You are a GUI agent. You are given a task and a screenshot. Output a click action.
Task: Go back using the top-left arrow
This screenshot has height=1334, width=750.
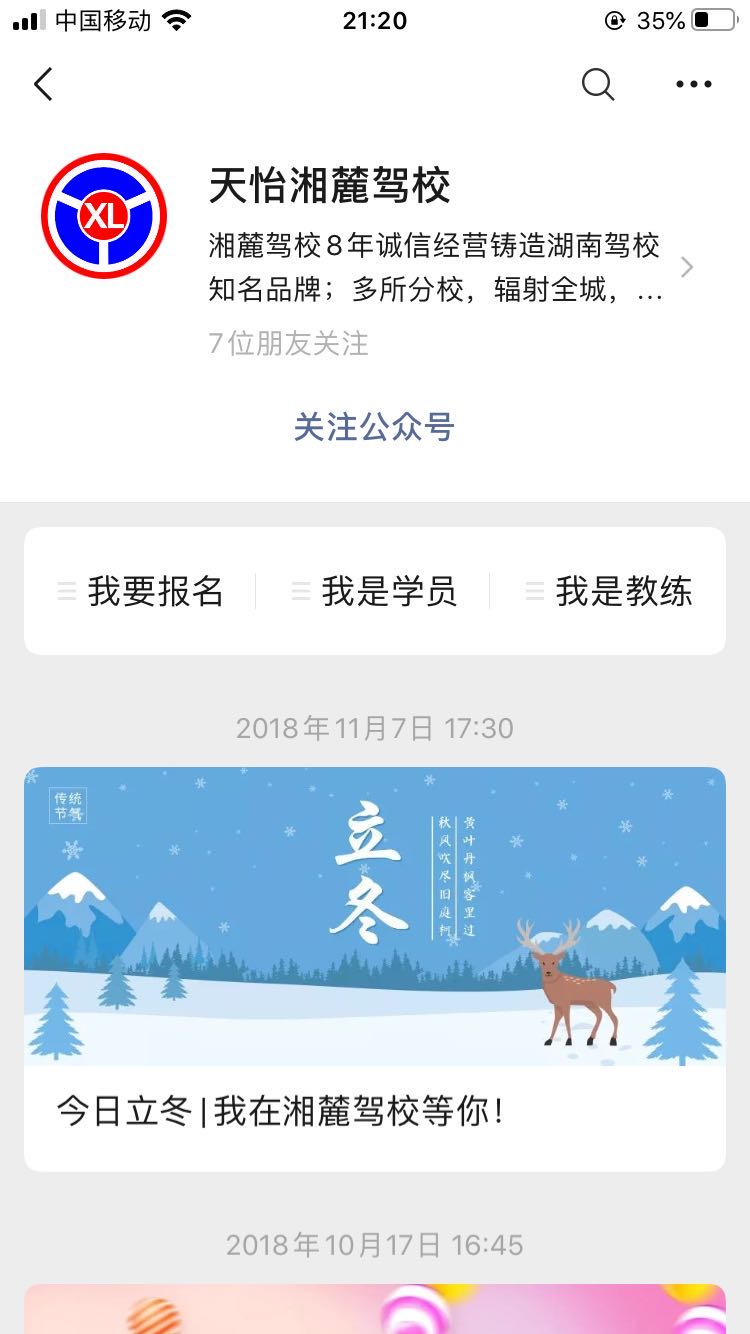point(43,85)
